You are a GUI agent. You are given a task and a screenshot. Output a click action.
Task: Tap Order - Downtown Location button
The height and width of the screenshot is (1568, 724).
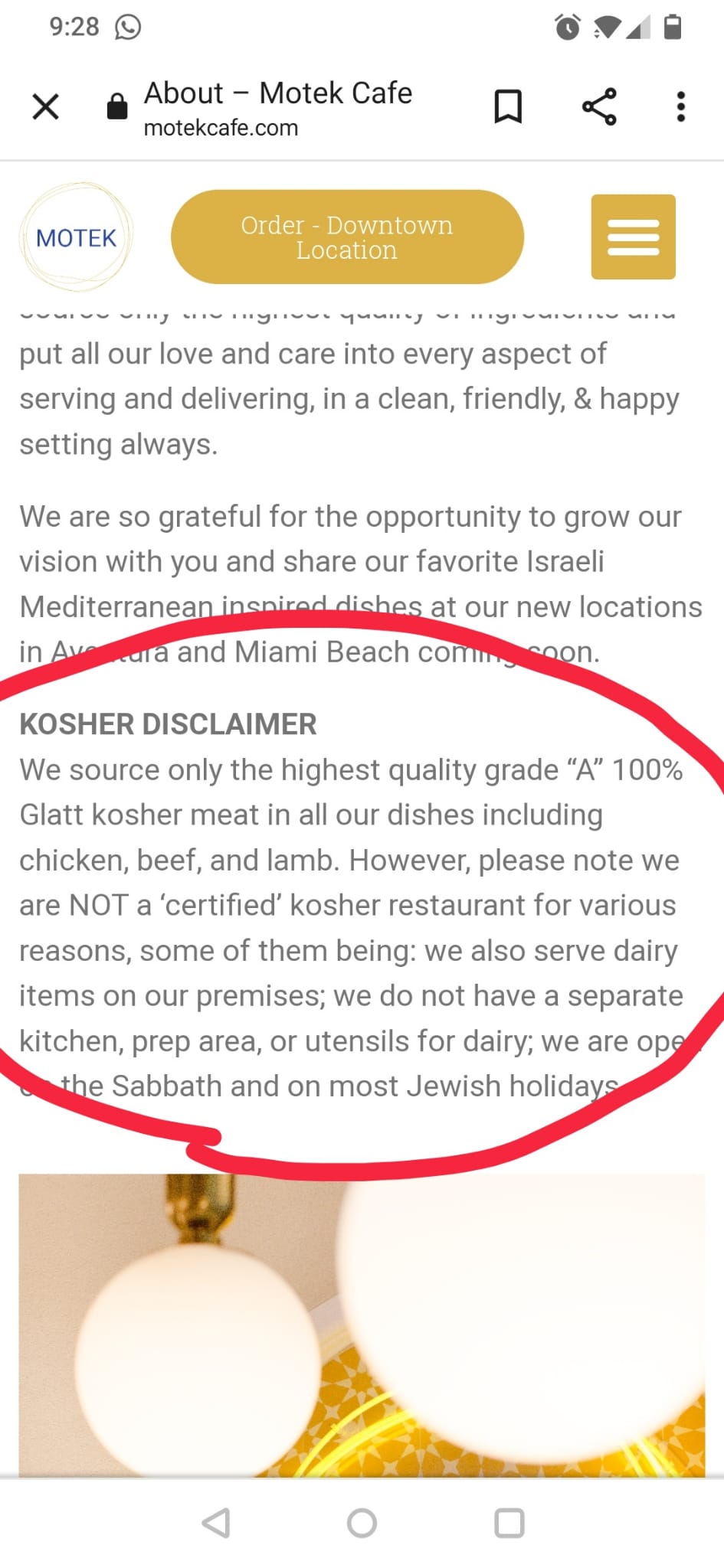click(x=347, y=237)
